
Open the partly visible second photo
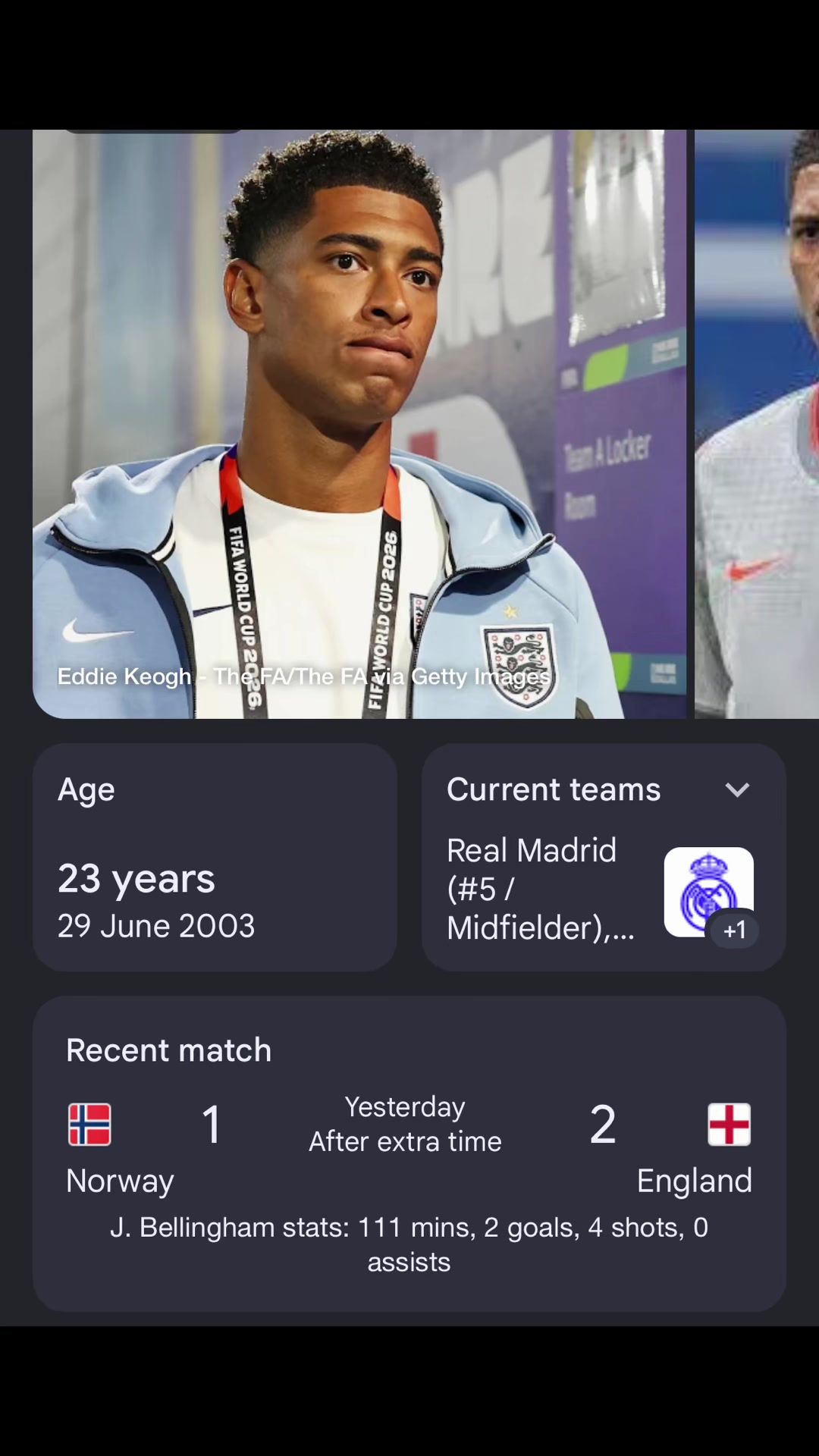pos(757,424)
